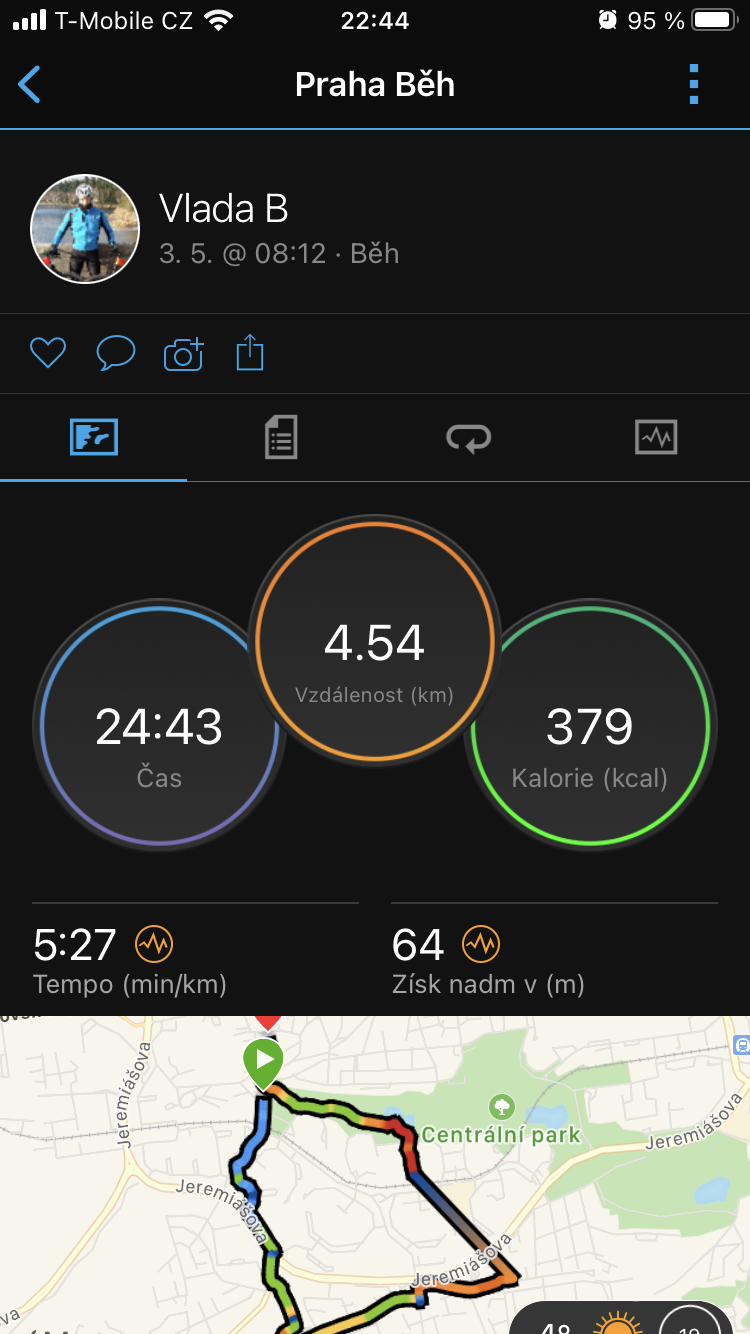Switch to the charts tab
Screen dimensions: 750x1334
coord(656,437)
